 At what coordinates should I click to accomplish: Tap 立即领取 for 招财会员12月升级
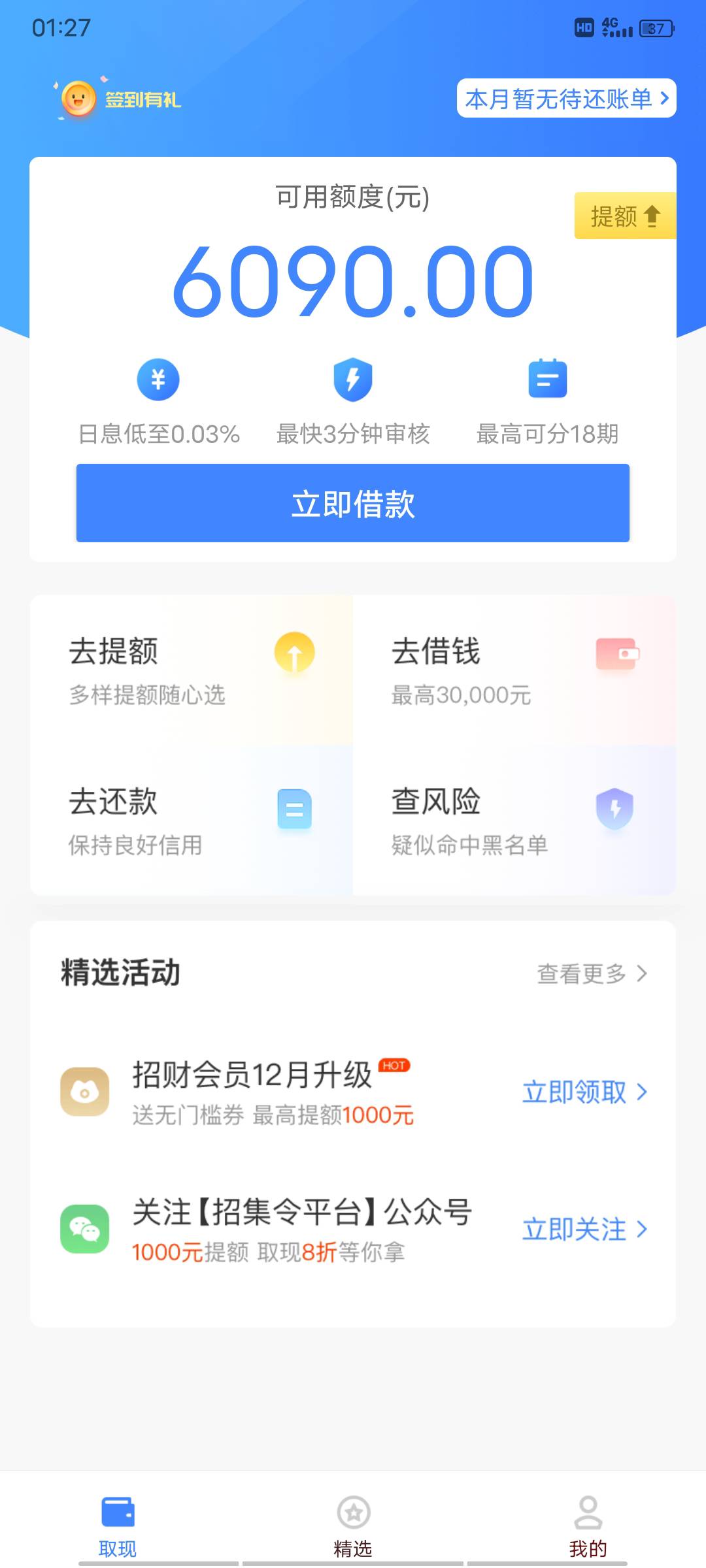point(585,1092)
